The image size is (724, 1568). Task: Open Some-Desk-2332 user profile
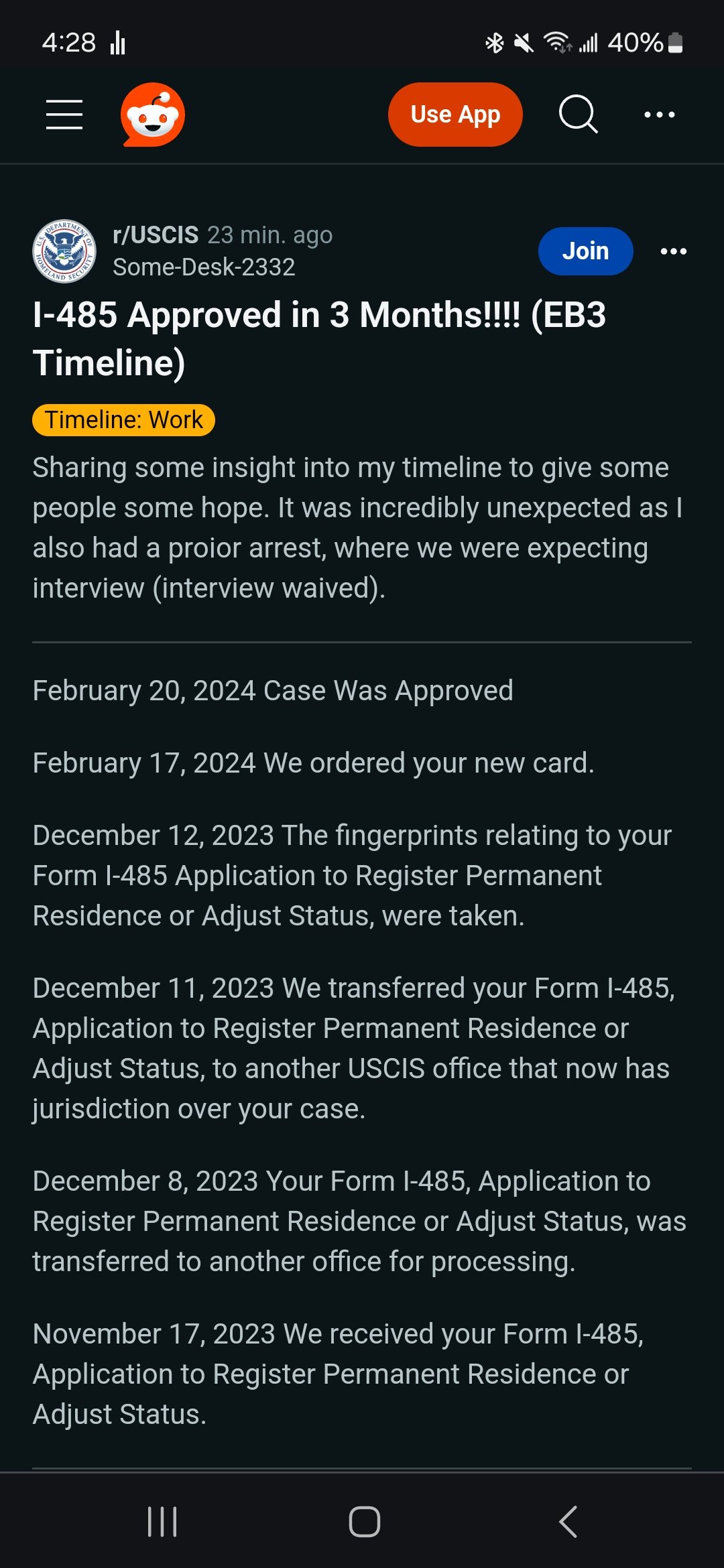204,267
